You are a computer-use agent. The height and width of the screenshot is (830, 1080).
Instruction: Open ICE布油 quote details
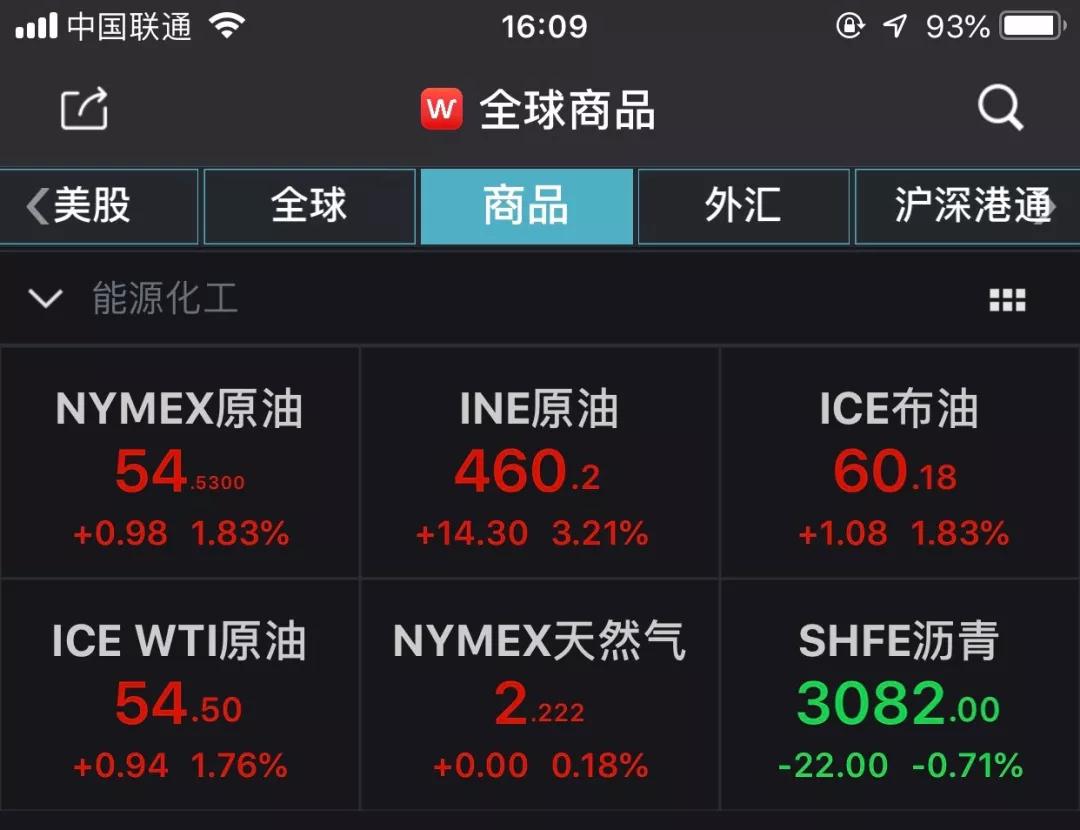click(899, 463)
